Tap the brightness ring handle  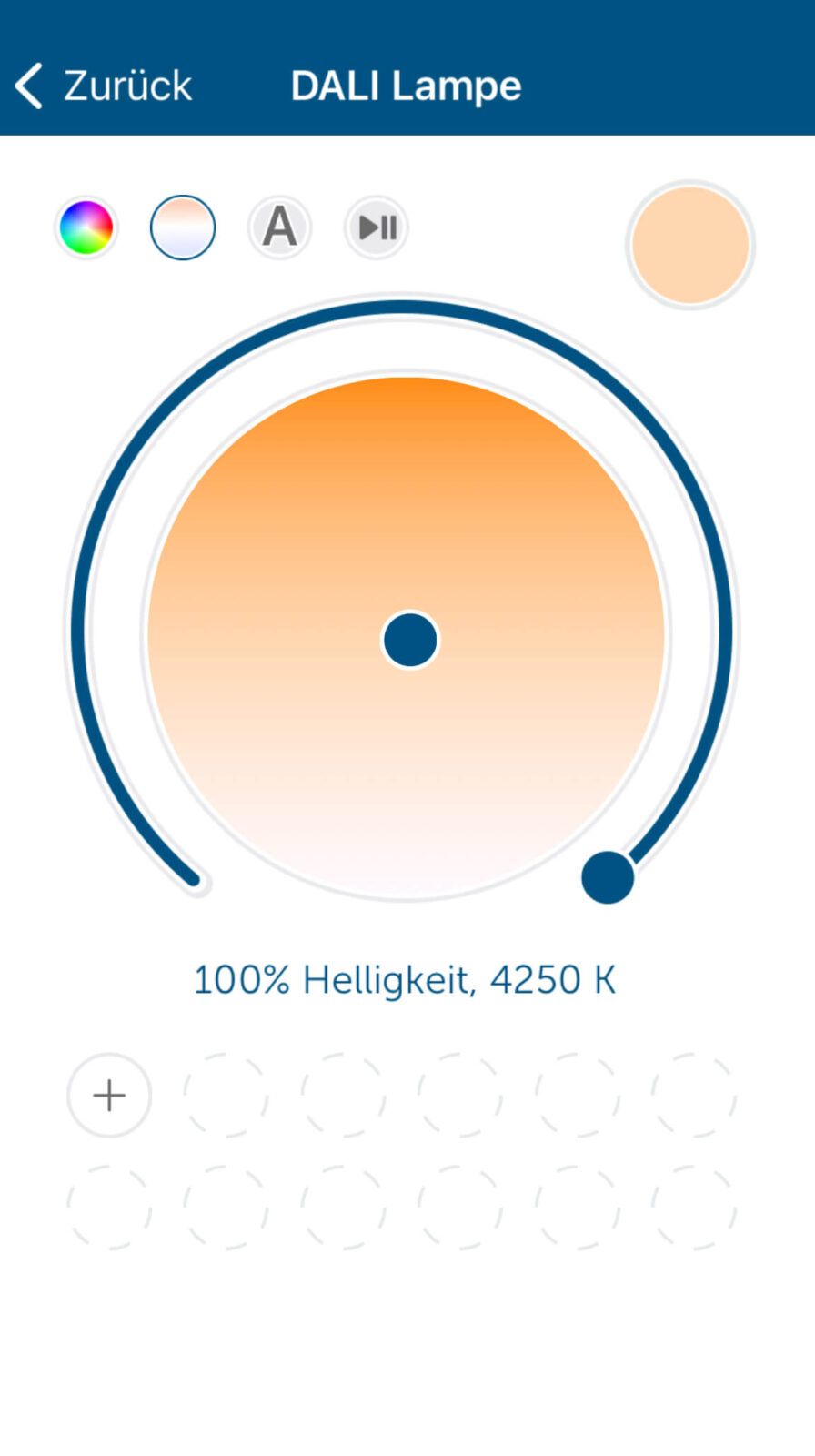(608, 877)
